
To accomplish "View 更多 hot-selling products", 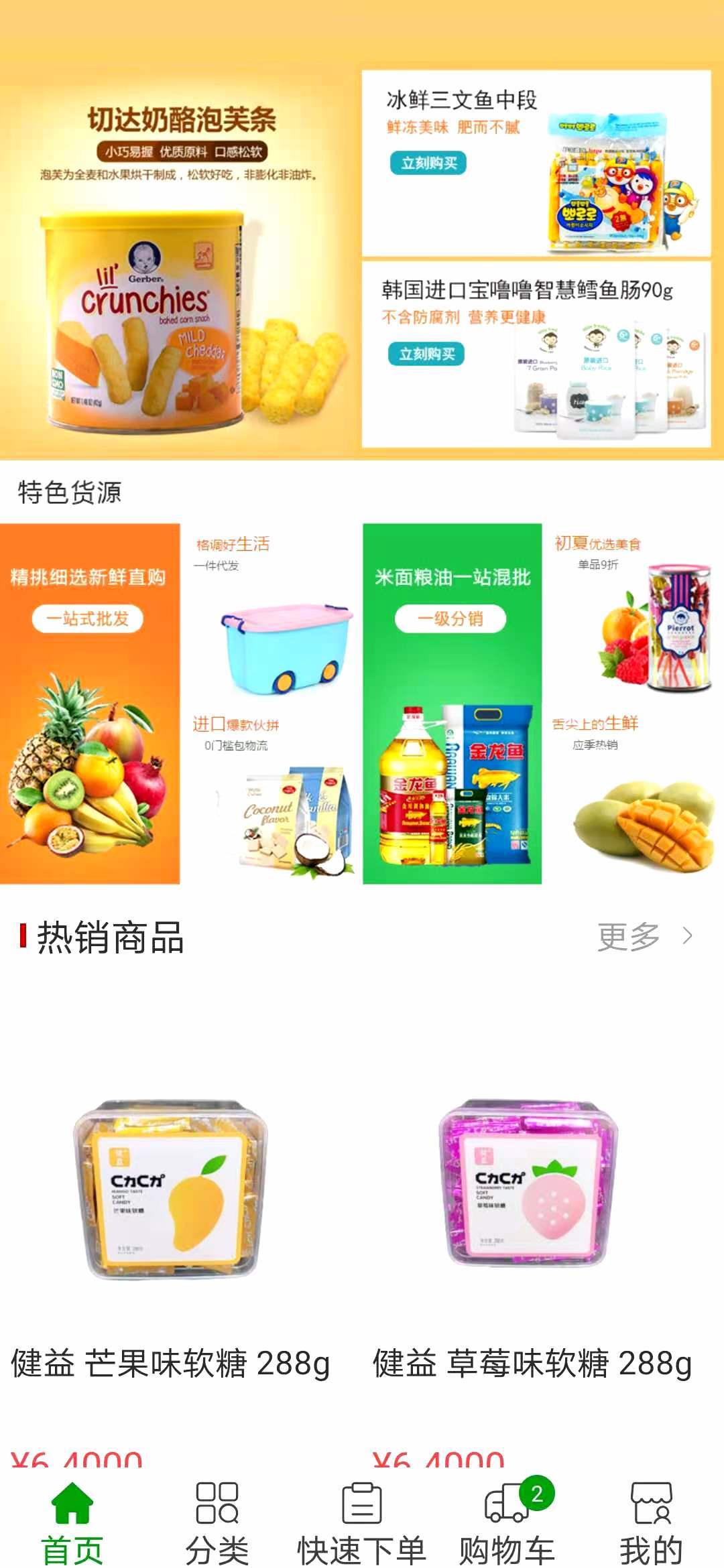I will point(644,936).
